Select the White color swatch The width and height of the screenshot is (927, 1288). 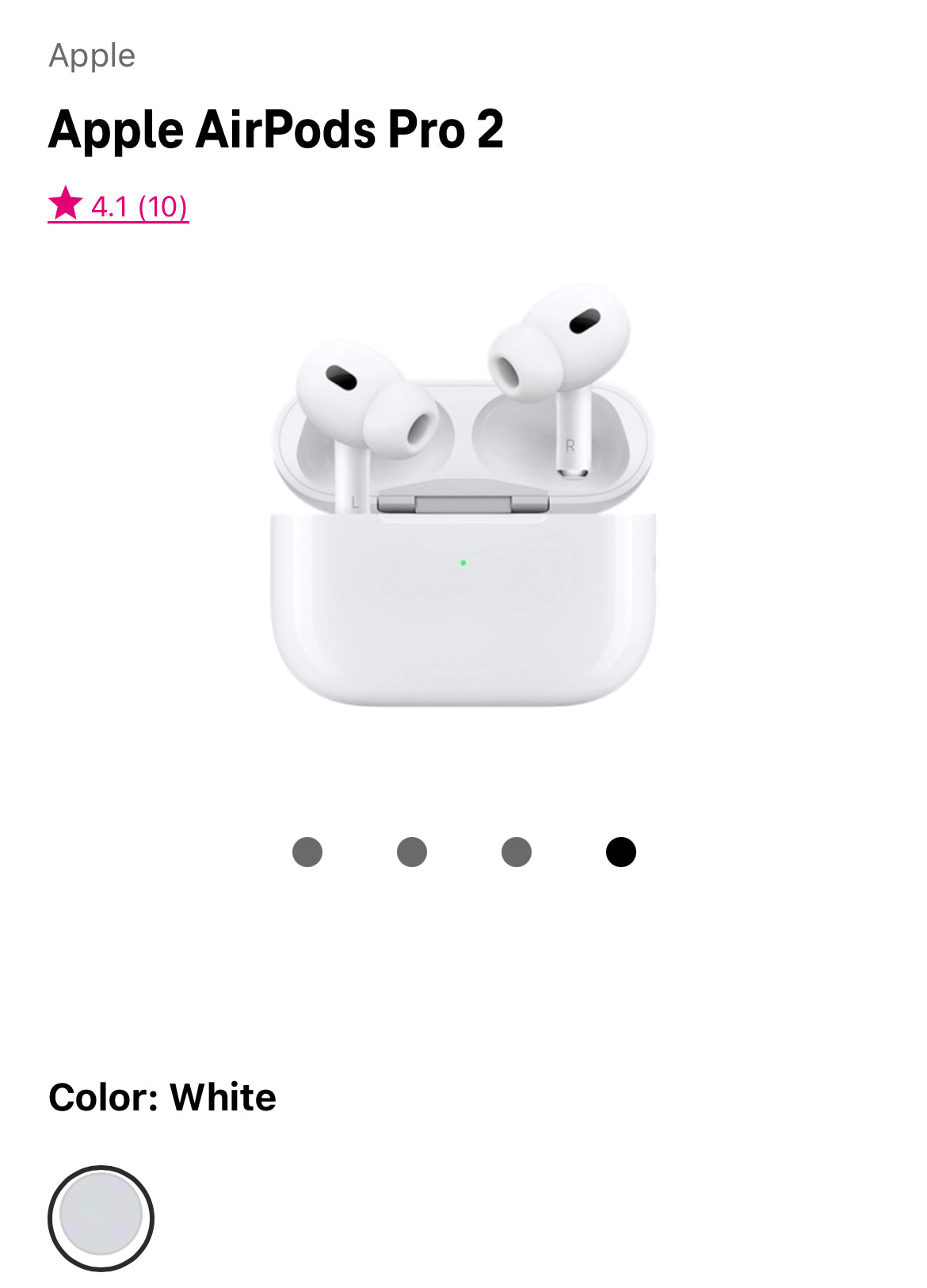coord(101,1218)
